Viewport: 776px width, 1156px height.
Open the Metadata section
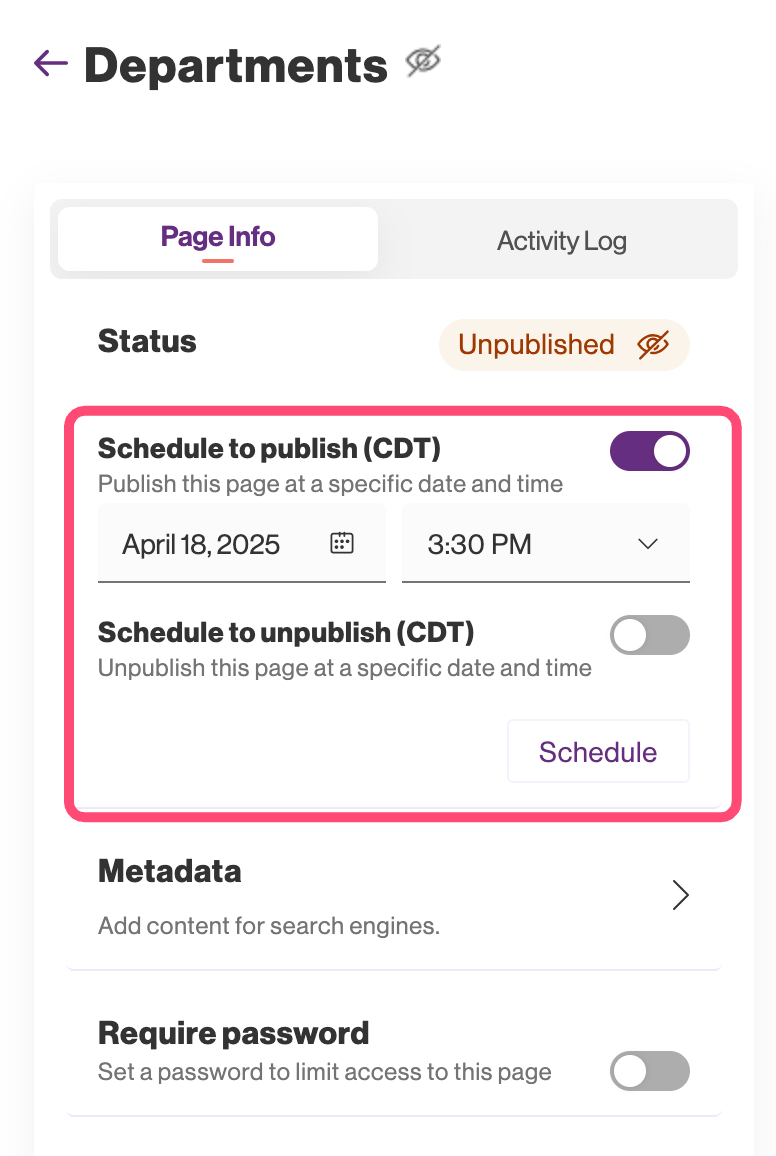click(680, 894)
